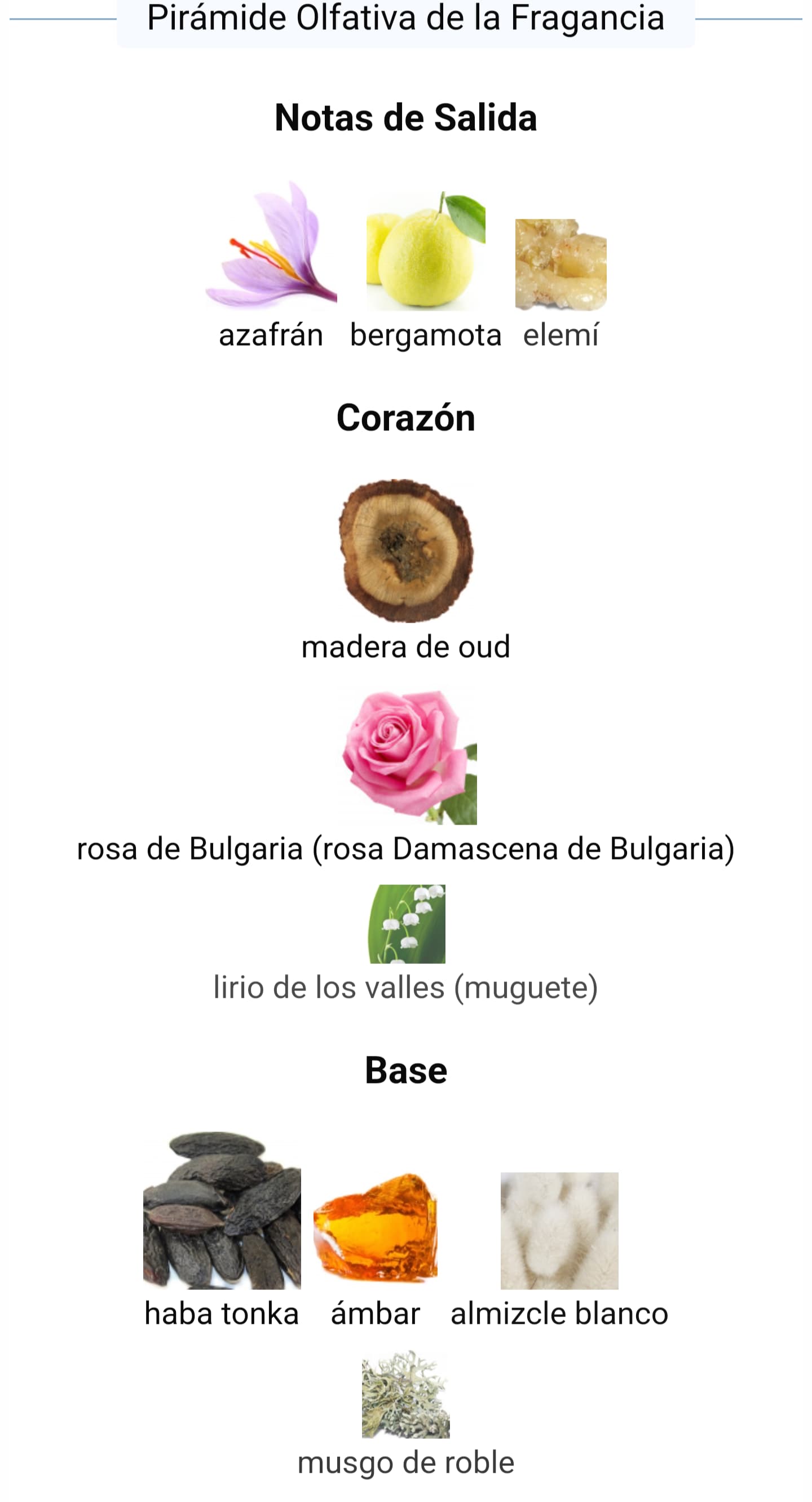
Task: View the haba tonka note
Action: (x=222, y=1230)
